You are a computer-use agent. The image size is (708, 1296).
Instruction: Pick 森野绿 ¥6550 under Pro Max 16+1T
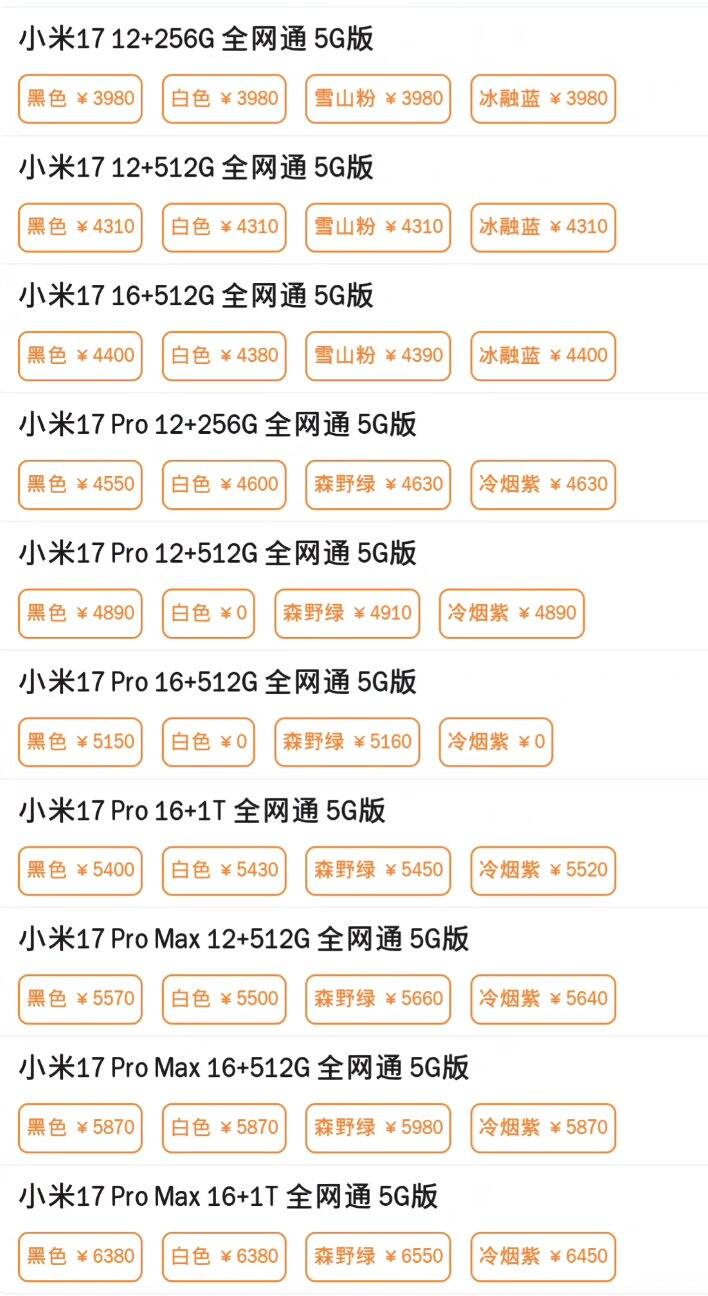tap(378, 1256)
